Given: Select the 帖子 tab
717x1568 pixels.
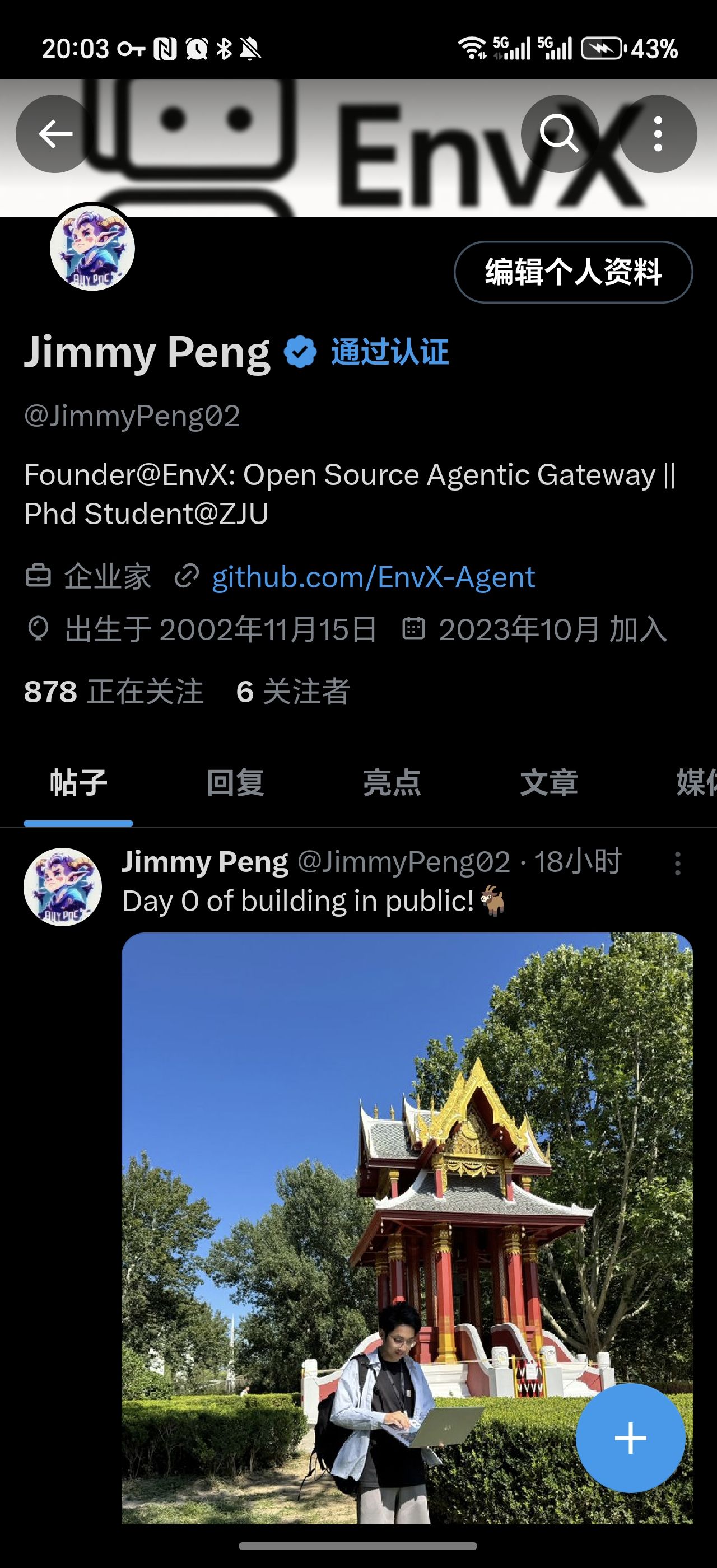Looking at the screenshot, I should pyautogui.click(x=78, y=783).
